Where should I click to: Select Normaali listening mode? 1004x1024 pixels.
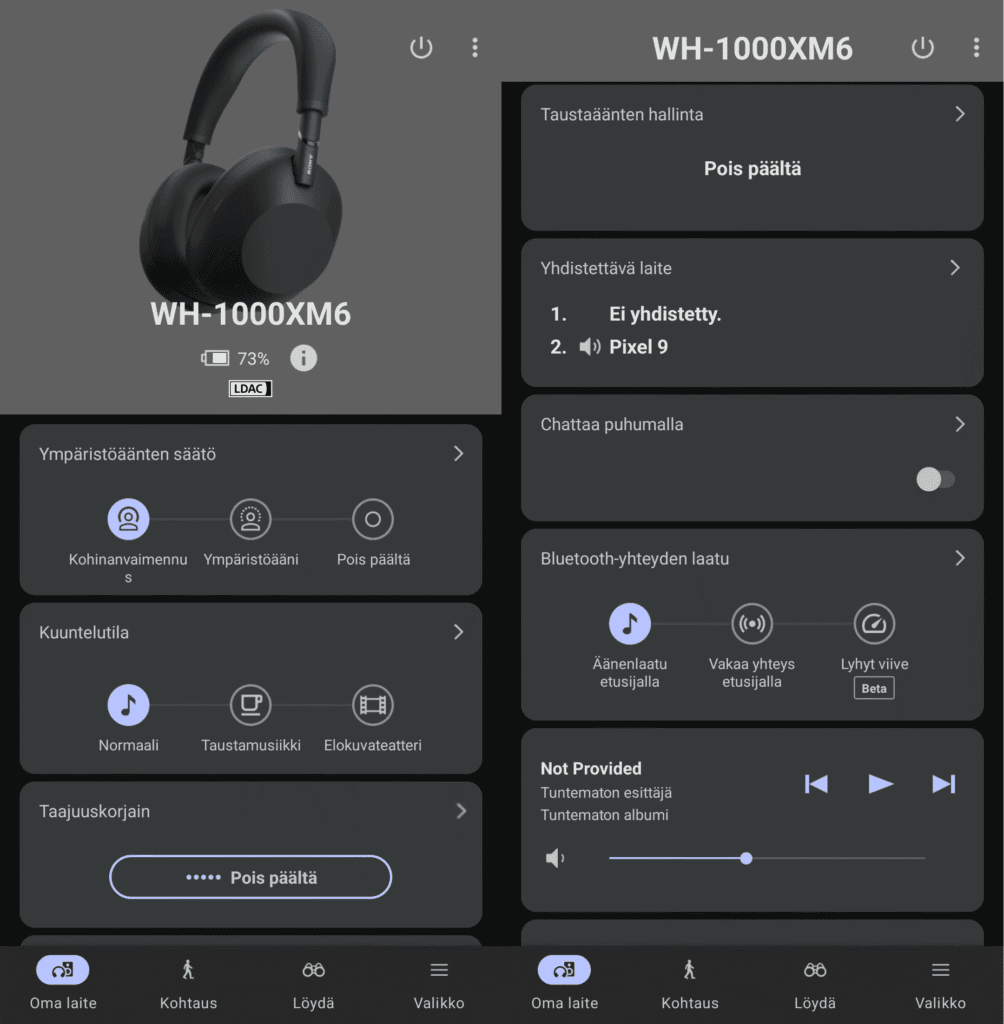click(128, 706)
